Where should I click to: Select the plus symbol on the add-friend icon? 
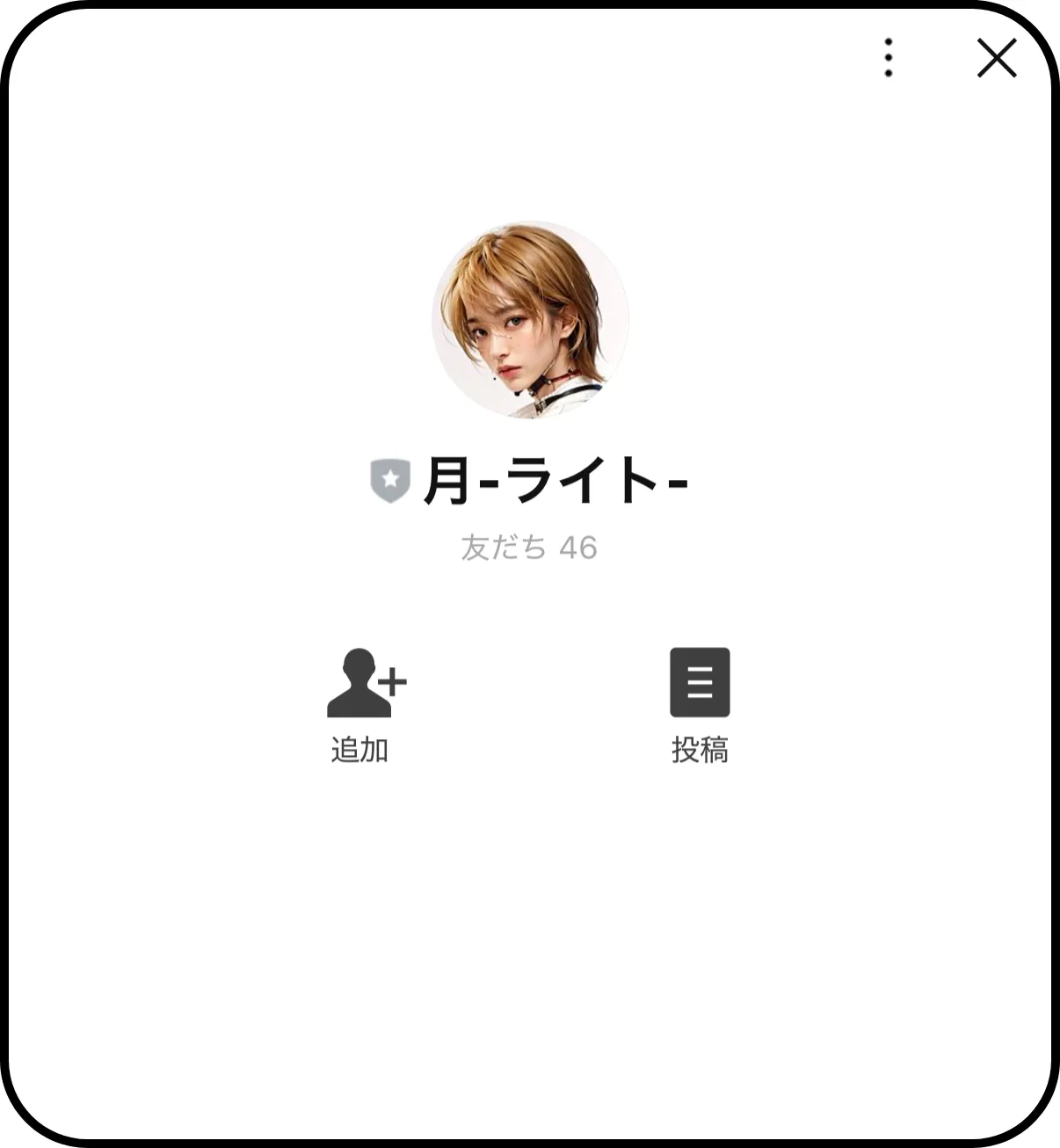click(x=393, y=681)
